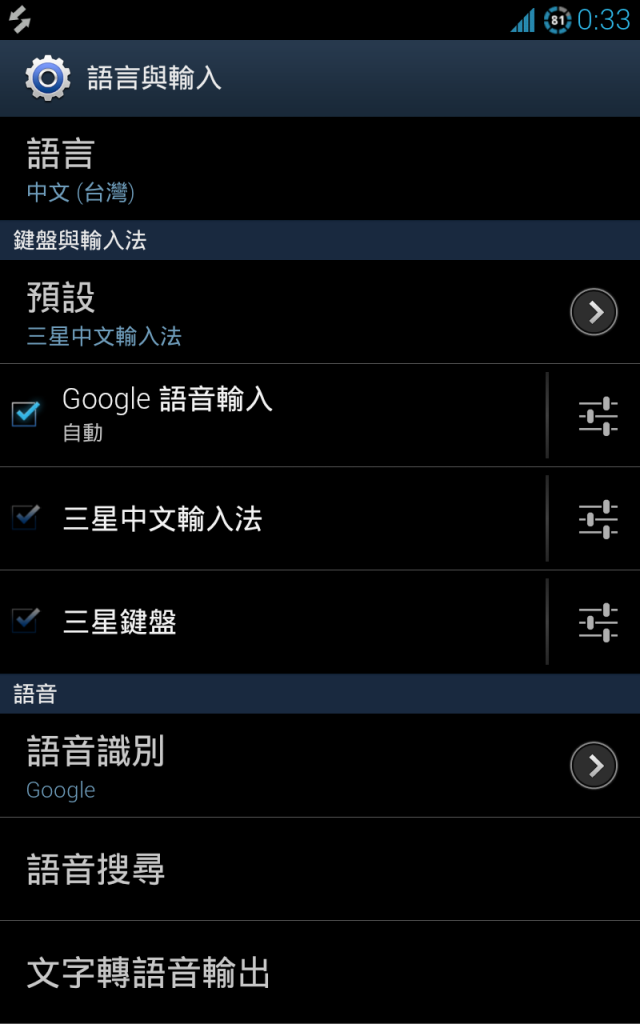Toggle the Google 語音輸入 checkbox
640x1024 pixels.
point(25,413)
